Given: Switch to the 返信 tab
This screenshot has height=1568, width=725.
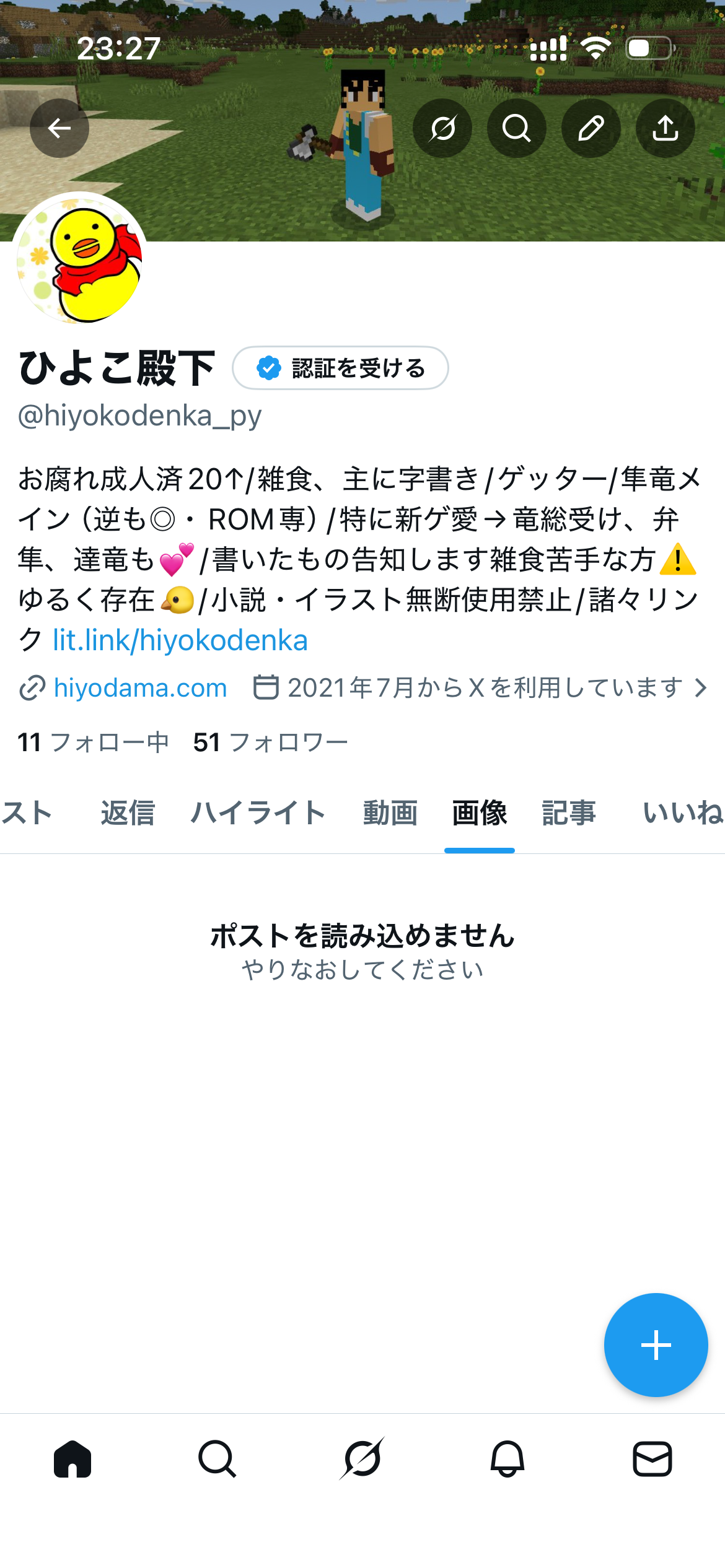Looking at the screenshot, I should pos(128,812).
